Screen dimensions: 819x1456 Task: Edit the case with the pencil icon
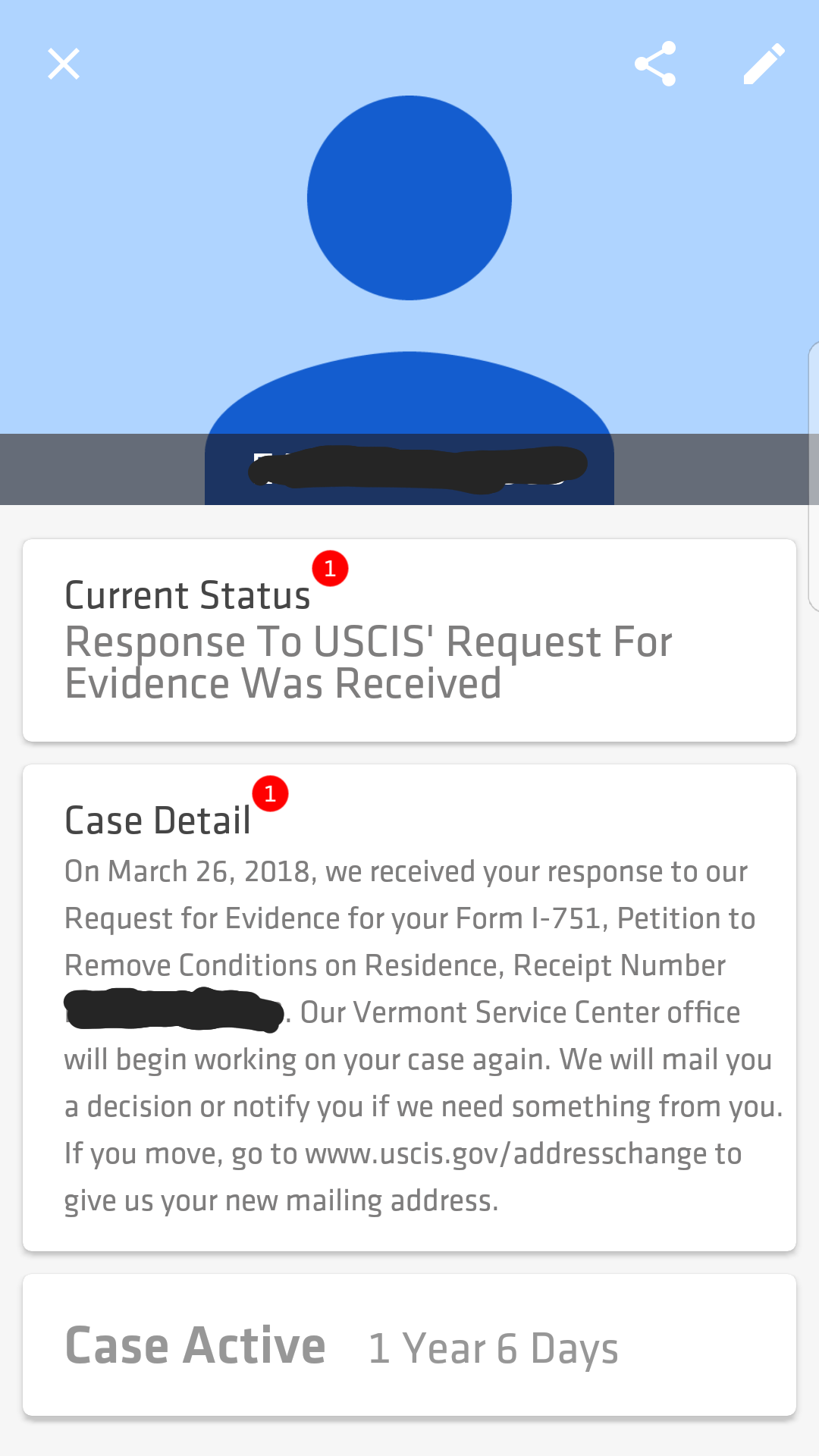(x=764, y=64)
